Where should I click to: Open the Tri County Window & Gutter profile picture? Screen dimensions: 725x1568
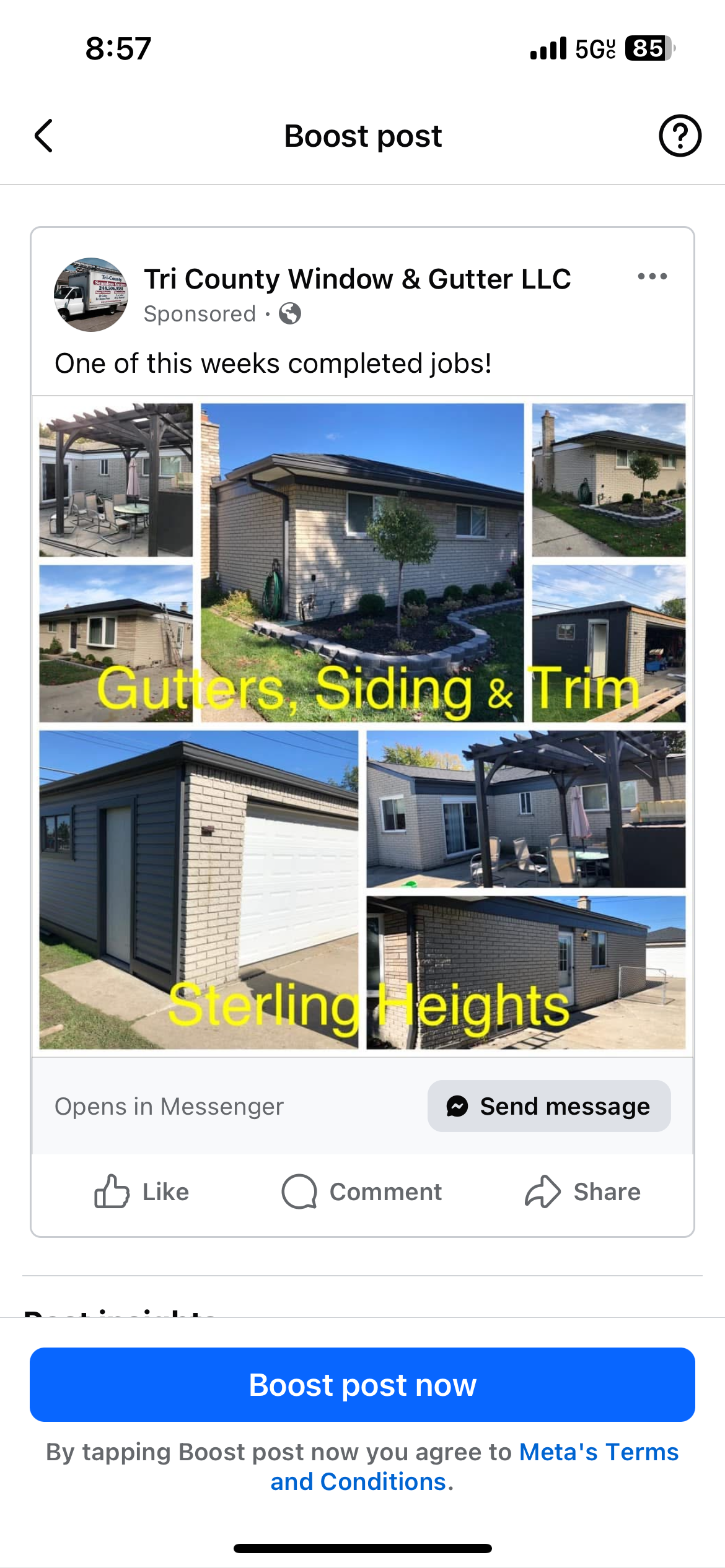click(91, 295)
